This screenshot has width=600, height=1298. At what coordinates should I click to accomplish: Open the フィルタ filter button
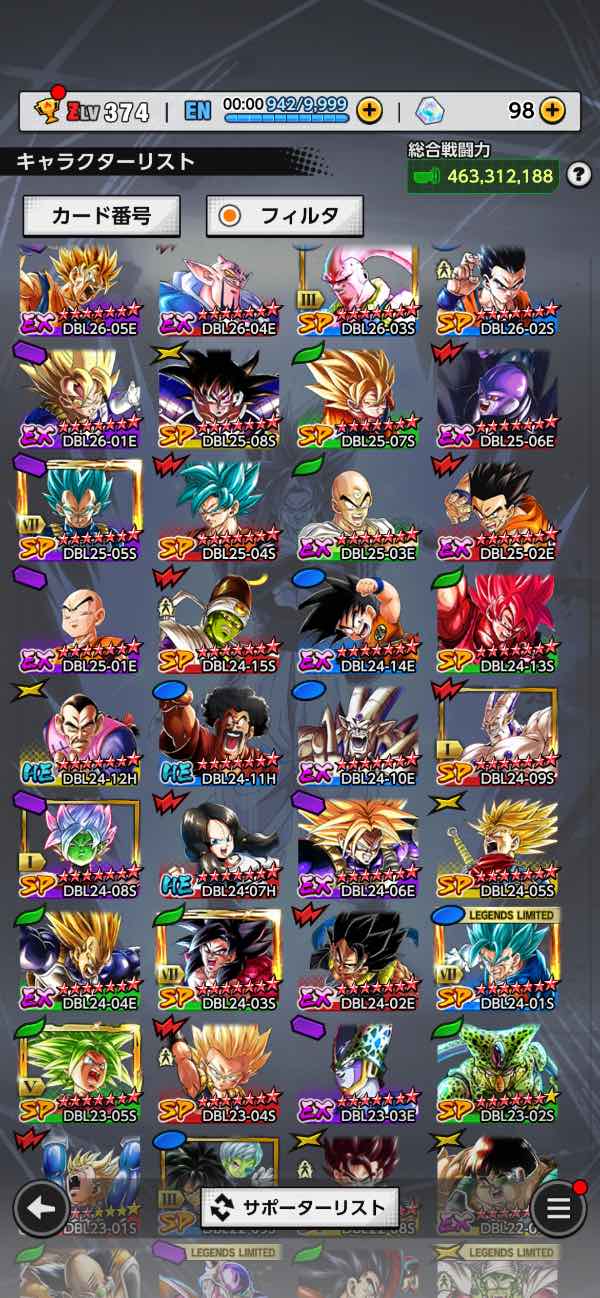click(x=285, y=215)
